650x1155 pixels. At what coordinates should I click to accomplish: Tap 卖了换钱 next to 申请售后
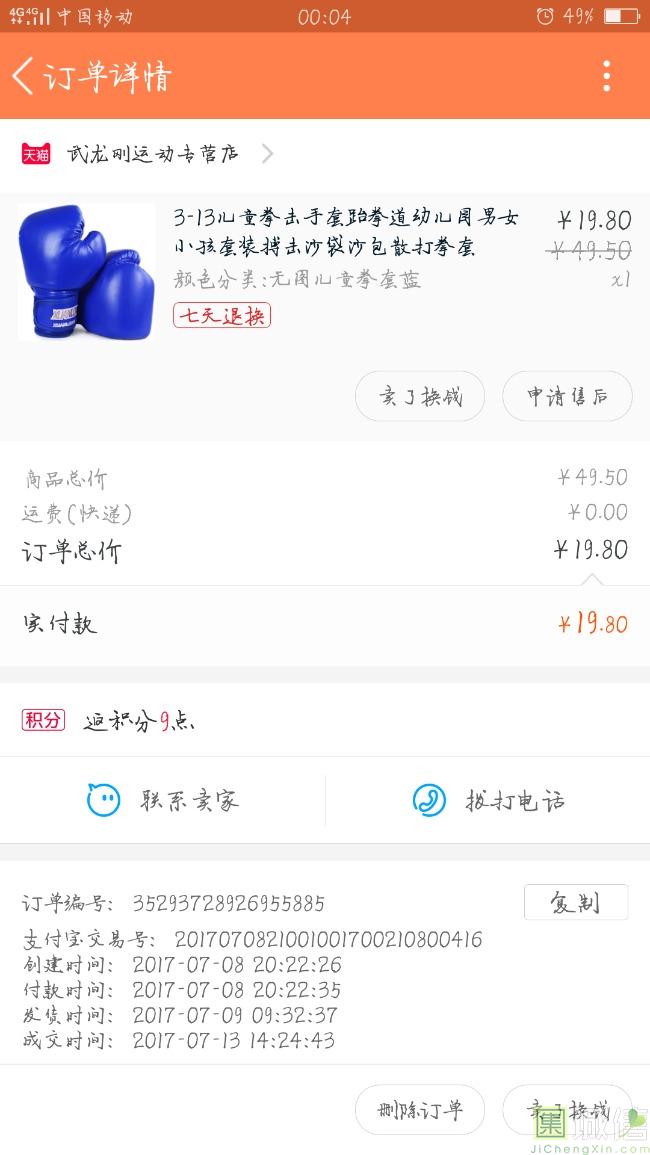(420, 396)
